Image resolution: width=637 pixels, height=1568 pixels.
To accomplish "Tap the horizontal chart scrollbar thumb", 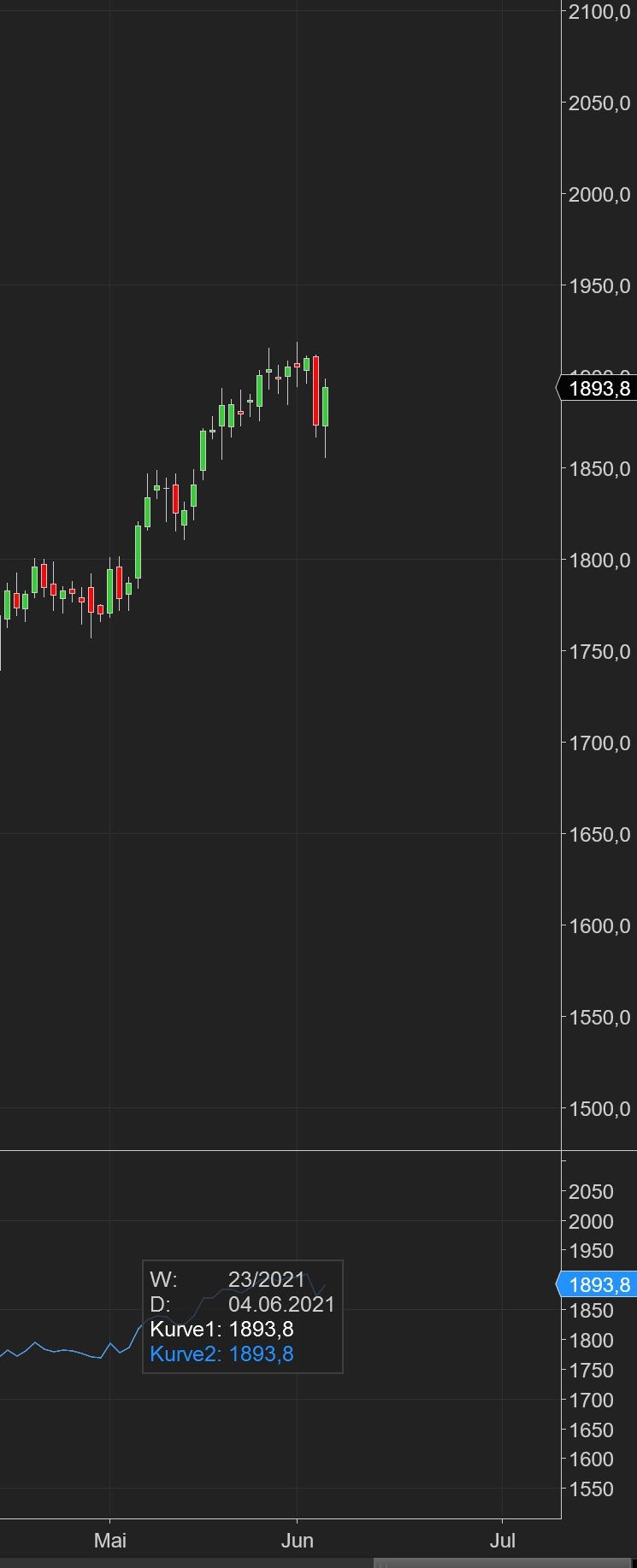I will [504, 1563].
